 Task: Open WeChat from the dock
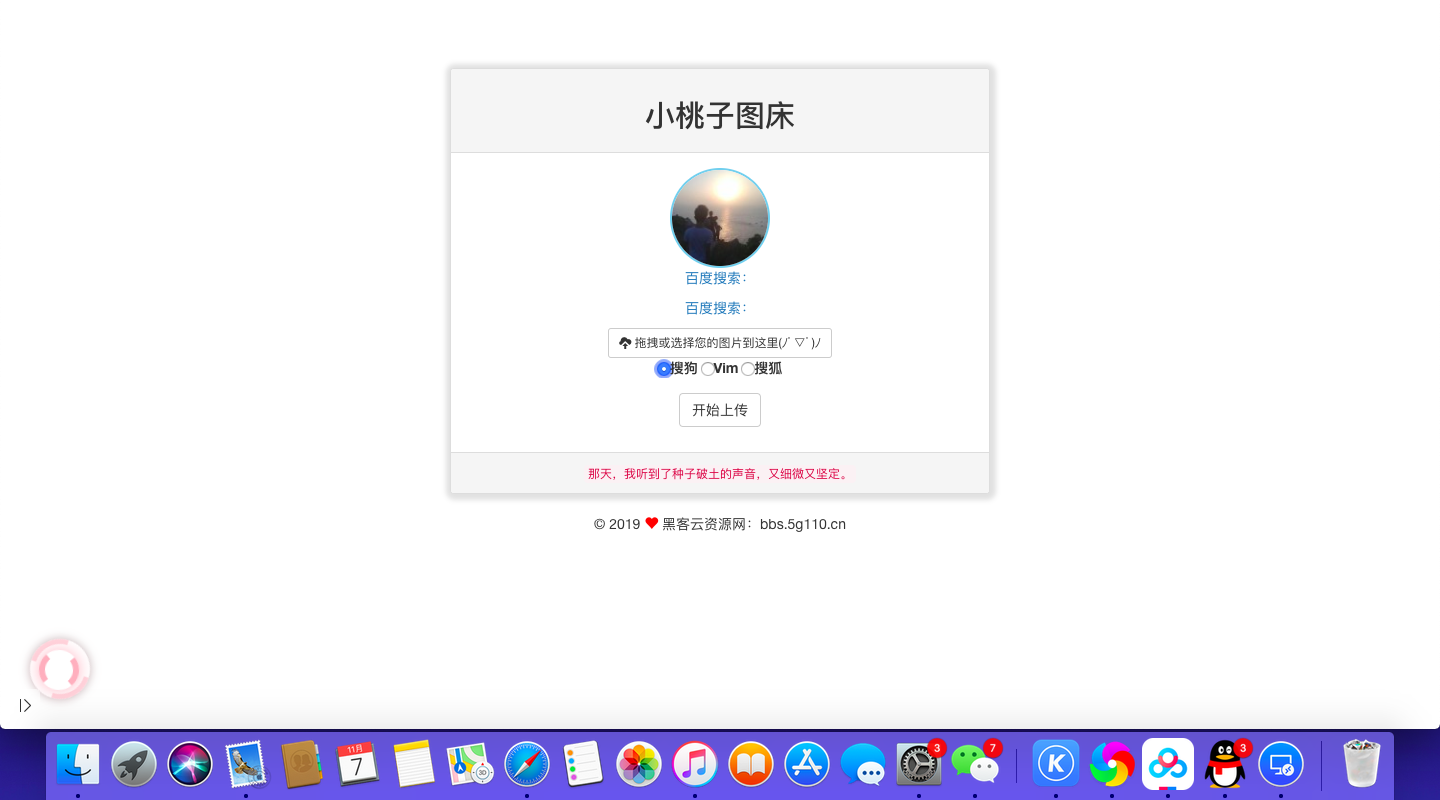click(x=974, y=765)
